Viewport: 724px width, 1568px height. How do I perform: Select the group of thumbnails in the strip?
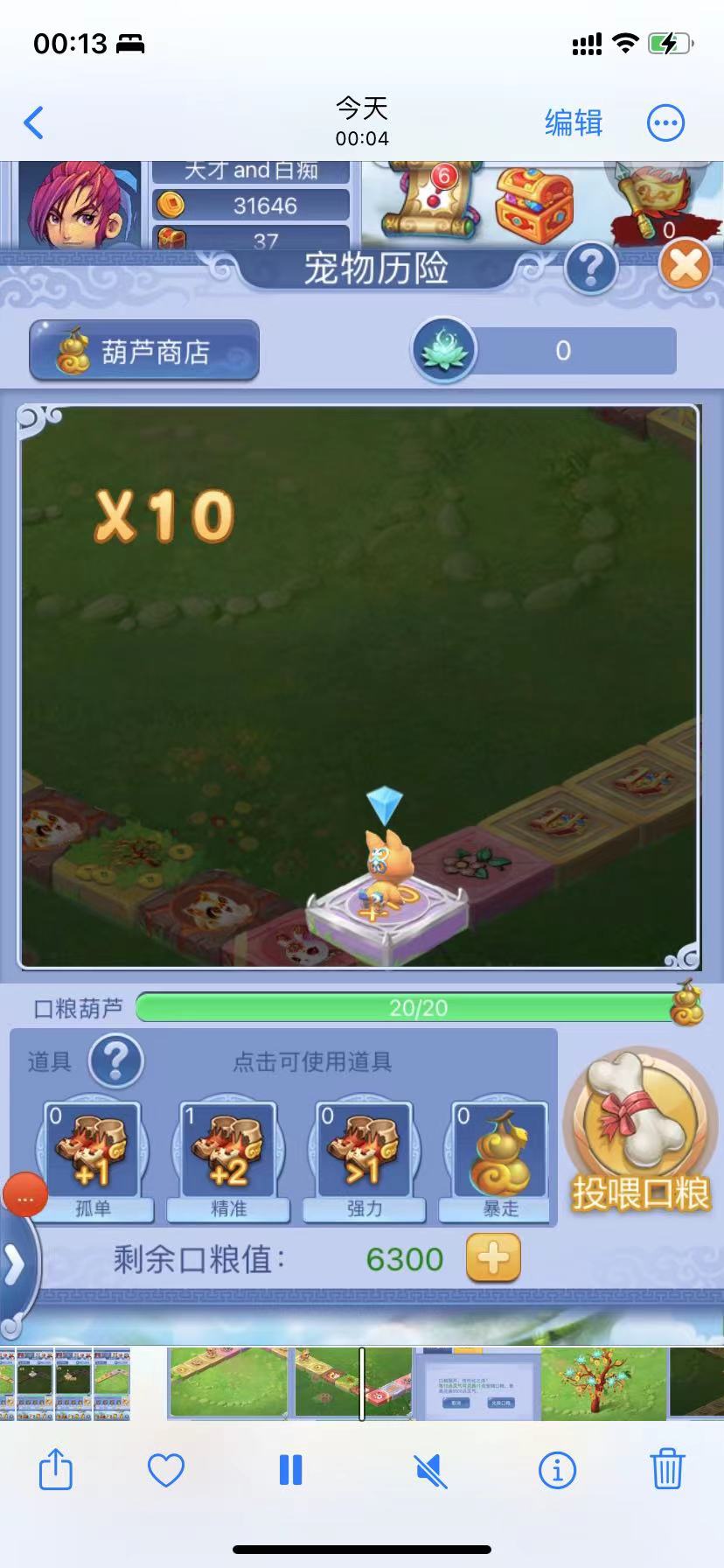[65, 1383]
